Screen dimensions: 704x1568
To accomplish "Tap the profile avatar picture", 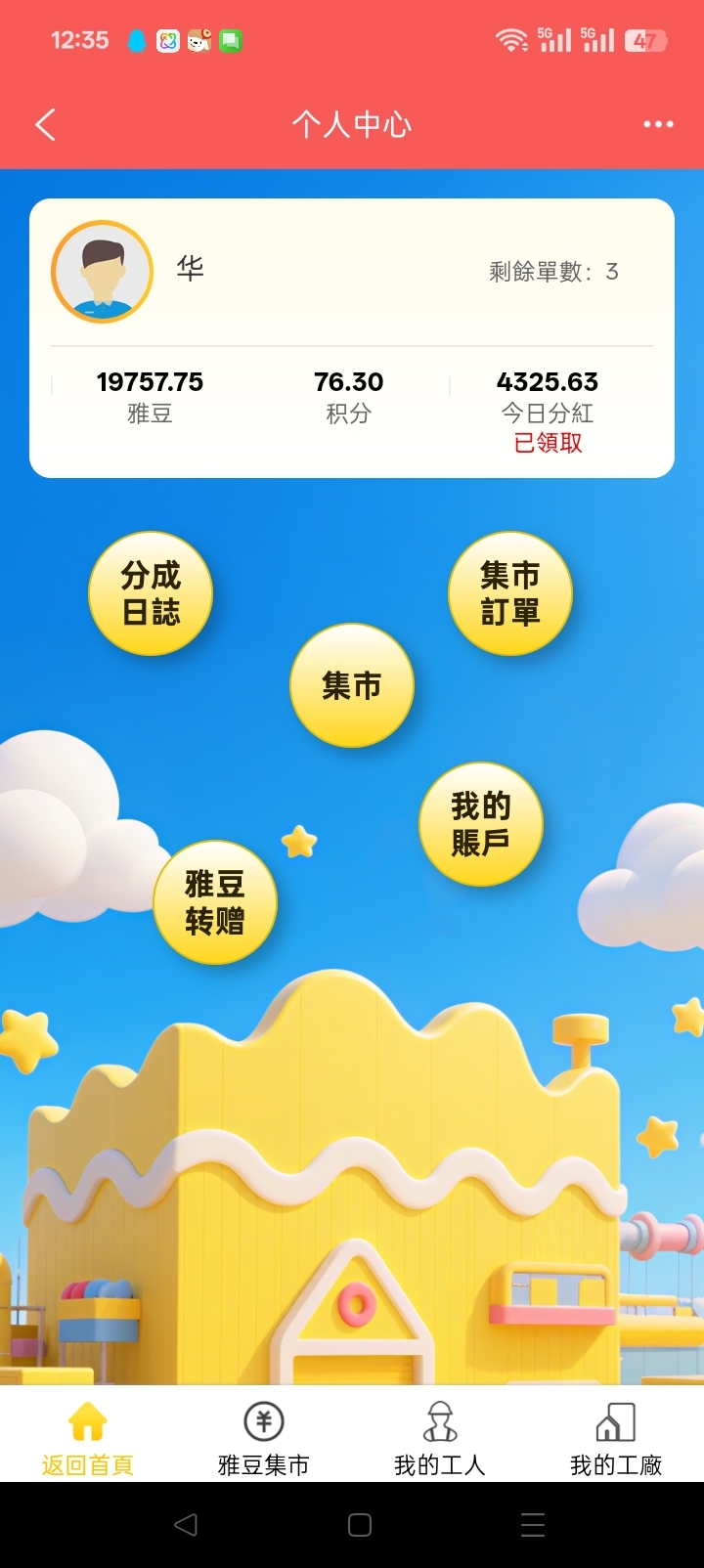I will click(103, 272).
